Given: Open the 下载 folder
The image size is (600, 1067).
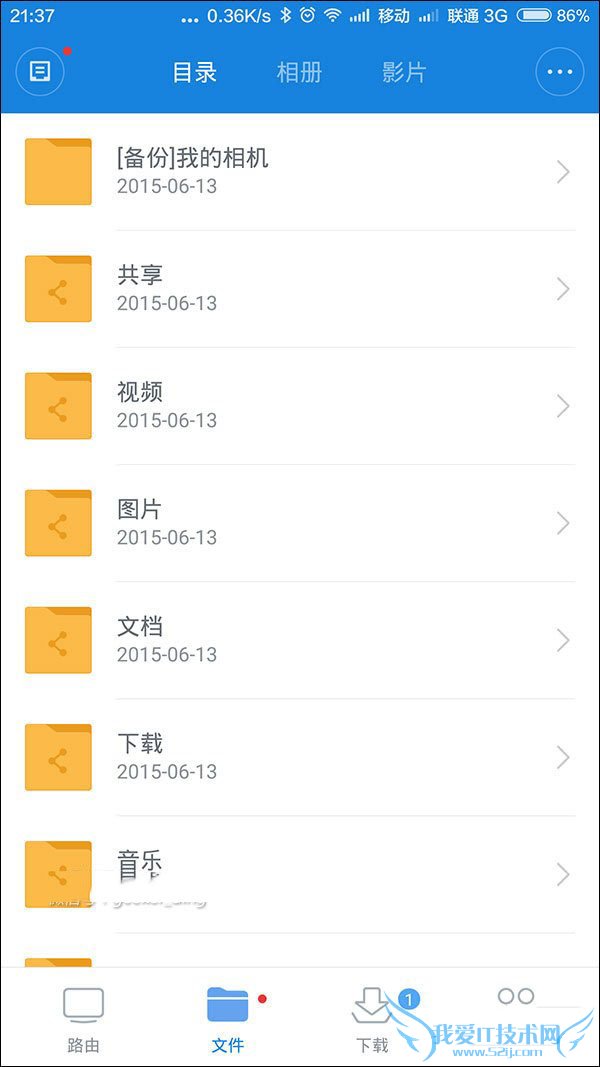Looking at the screenshot, I should 300,757.
